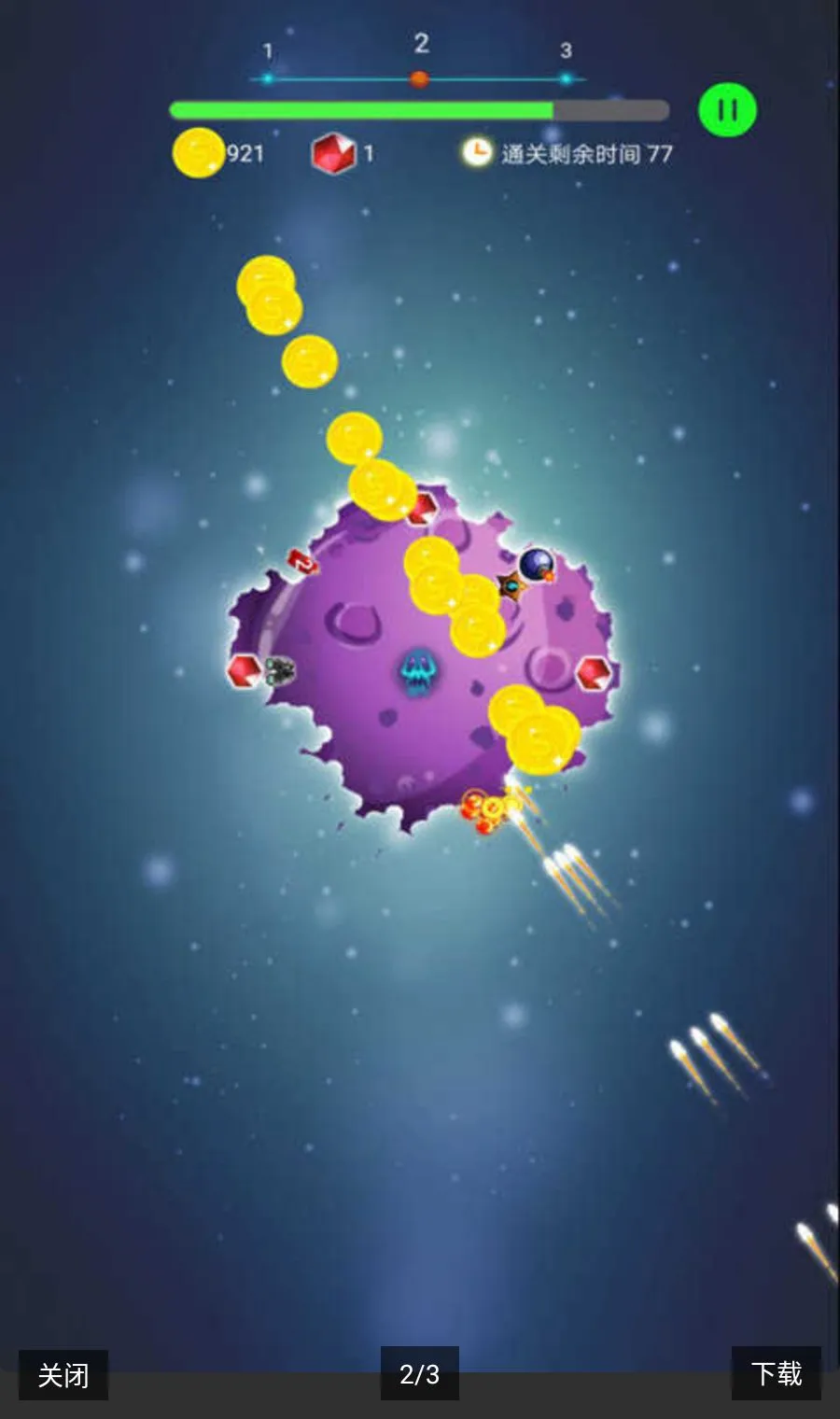The height and width of the screenshot is (1419, 840).
Task: Close the screenshot preview with 关闭
Action: click(x=63, y=1374)
